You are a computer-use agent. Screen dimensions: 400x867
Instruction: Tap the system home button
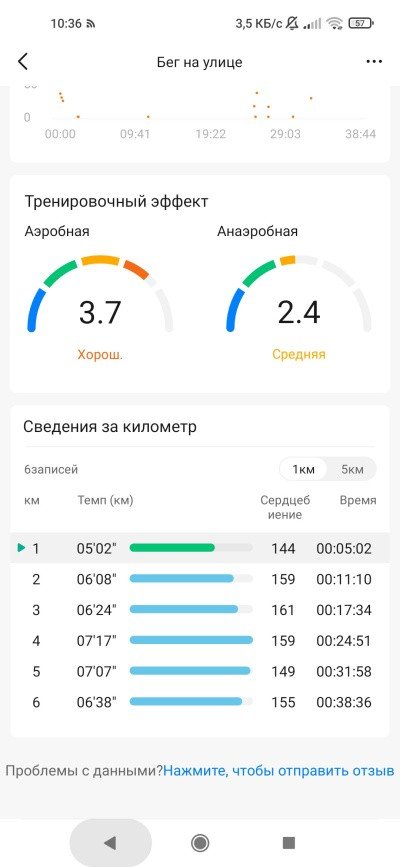click(200, 843)
